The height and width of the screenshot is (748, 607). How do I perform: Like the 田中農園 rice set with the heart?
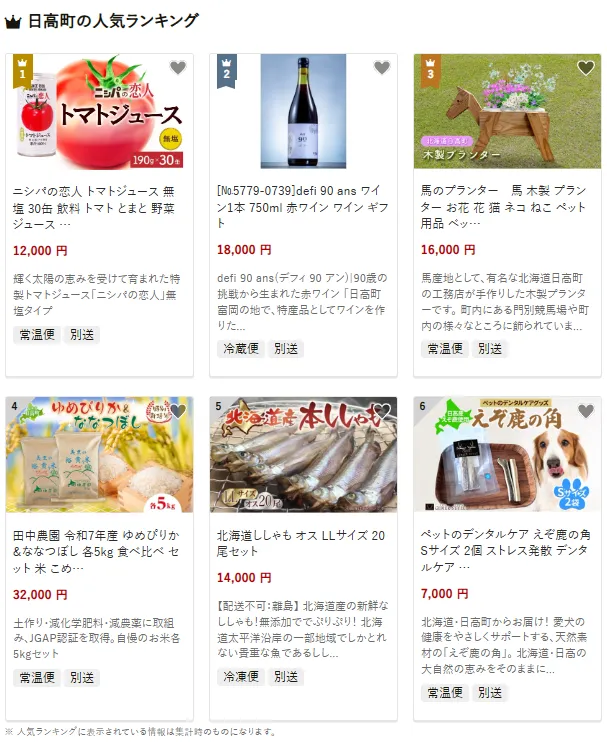coord(178,411)
